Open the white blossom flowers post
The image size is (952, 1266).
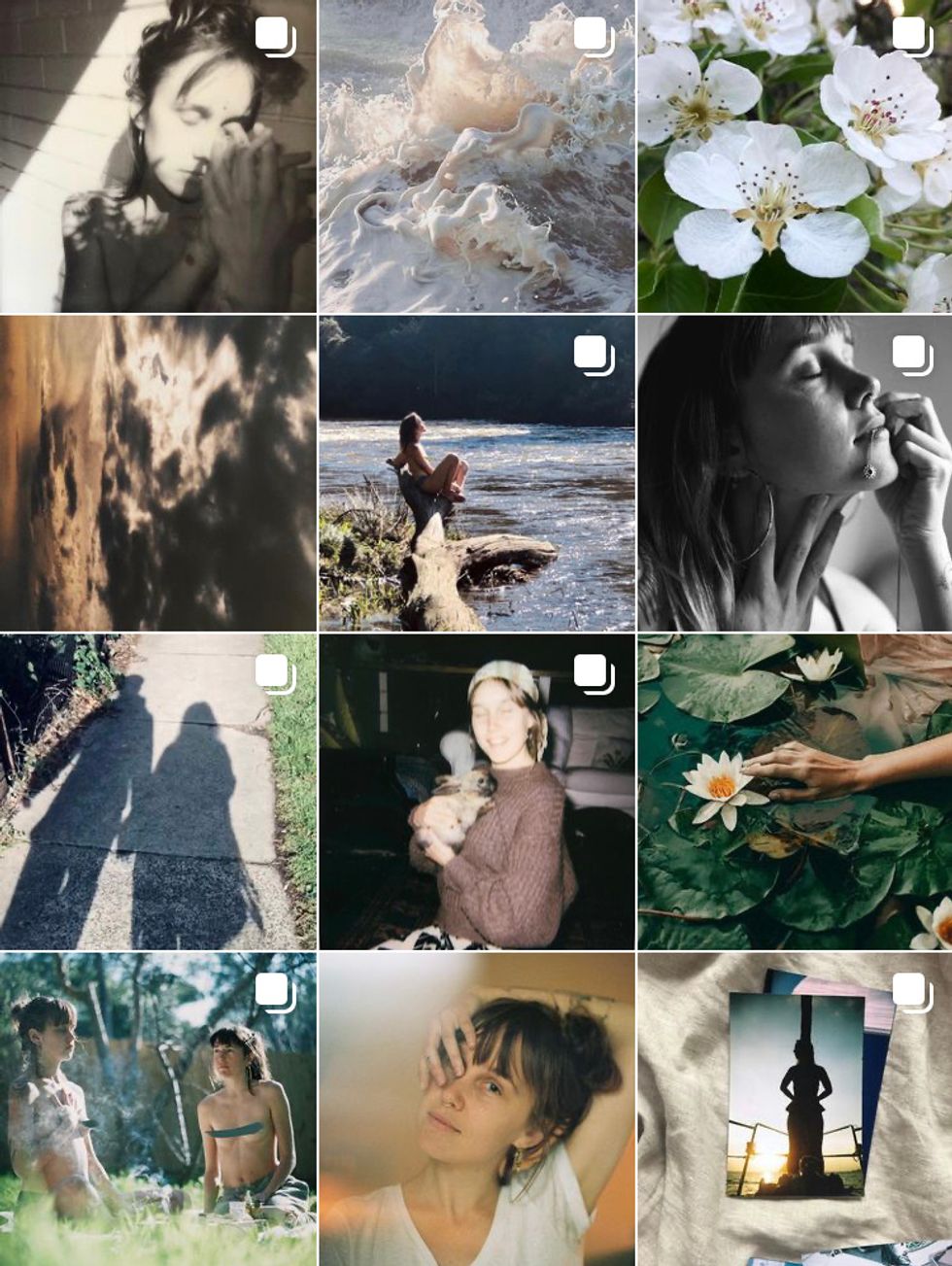pos(795,155)
